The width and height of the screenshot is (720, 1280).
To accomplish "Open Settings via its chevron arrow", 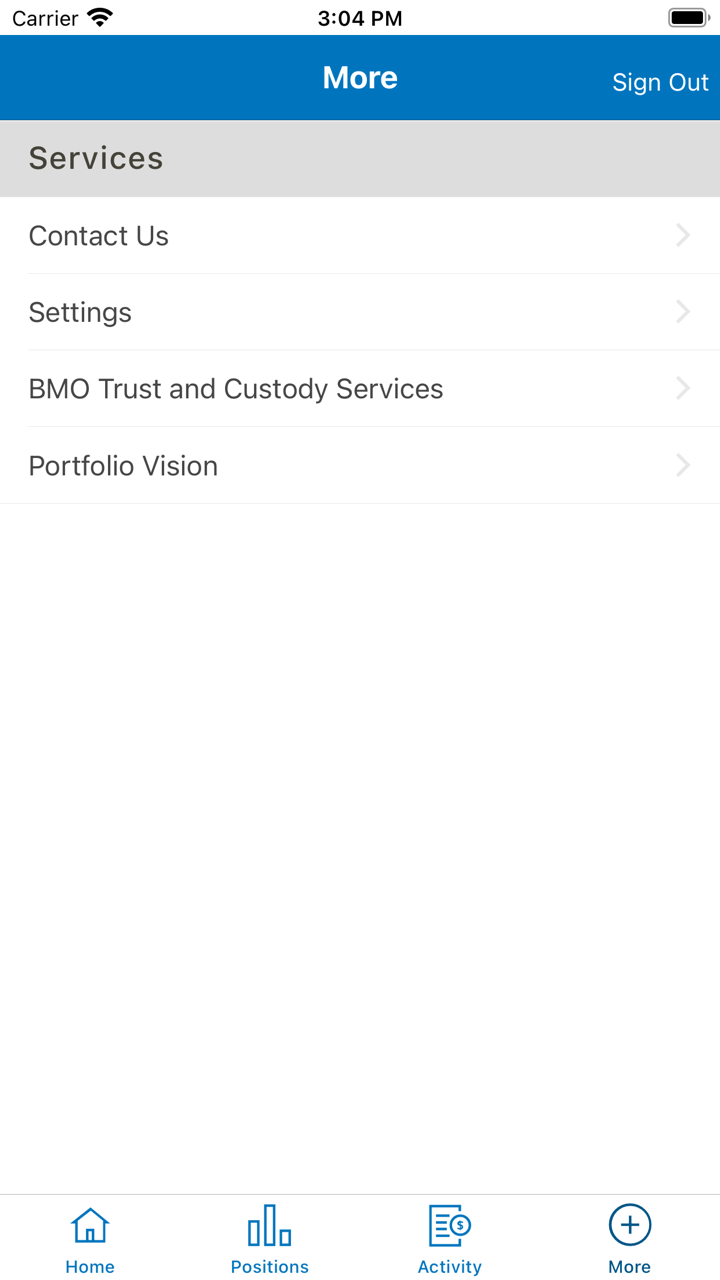I will click(x=683, y=311).
